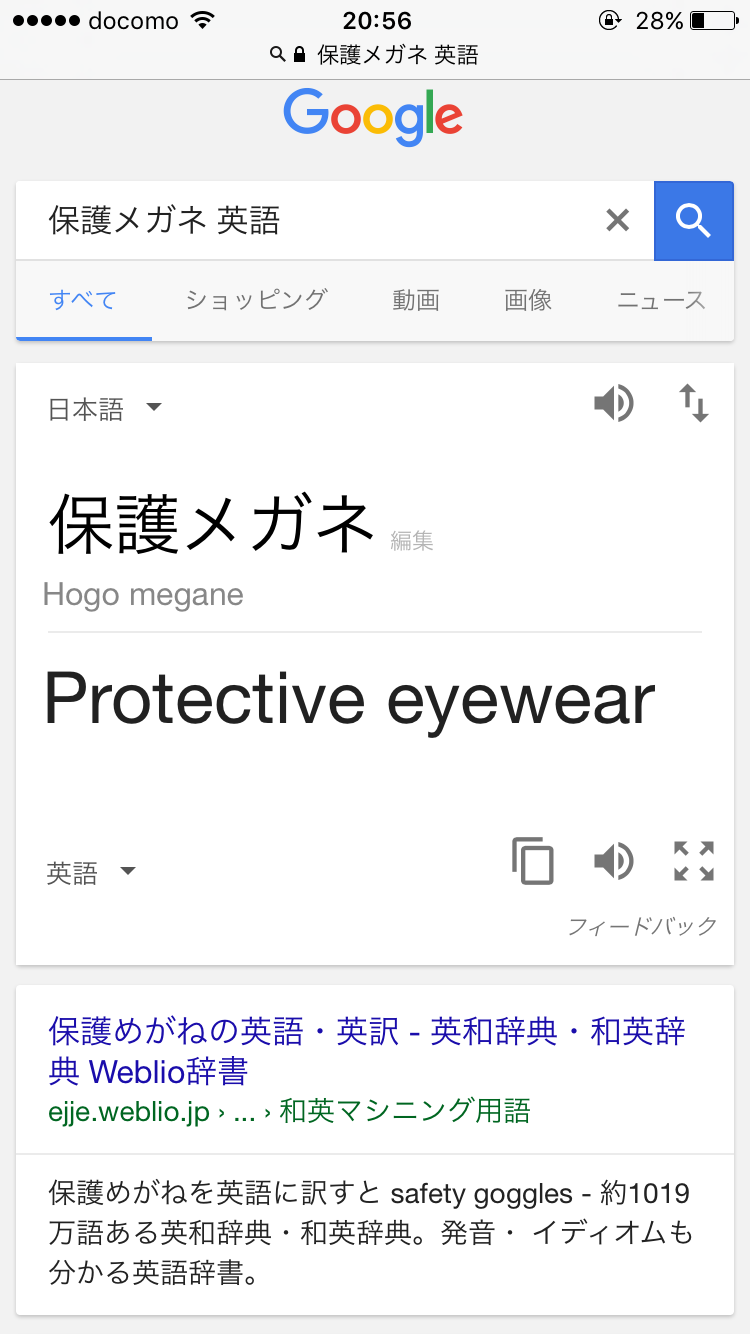Swap the translation languages

pyautogui.click(x=694, y=404)
